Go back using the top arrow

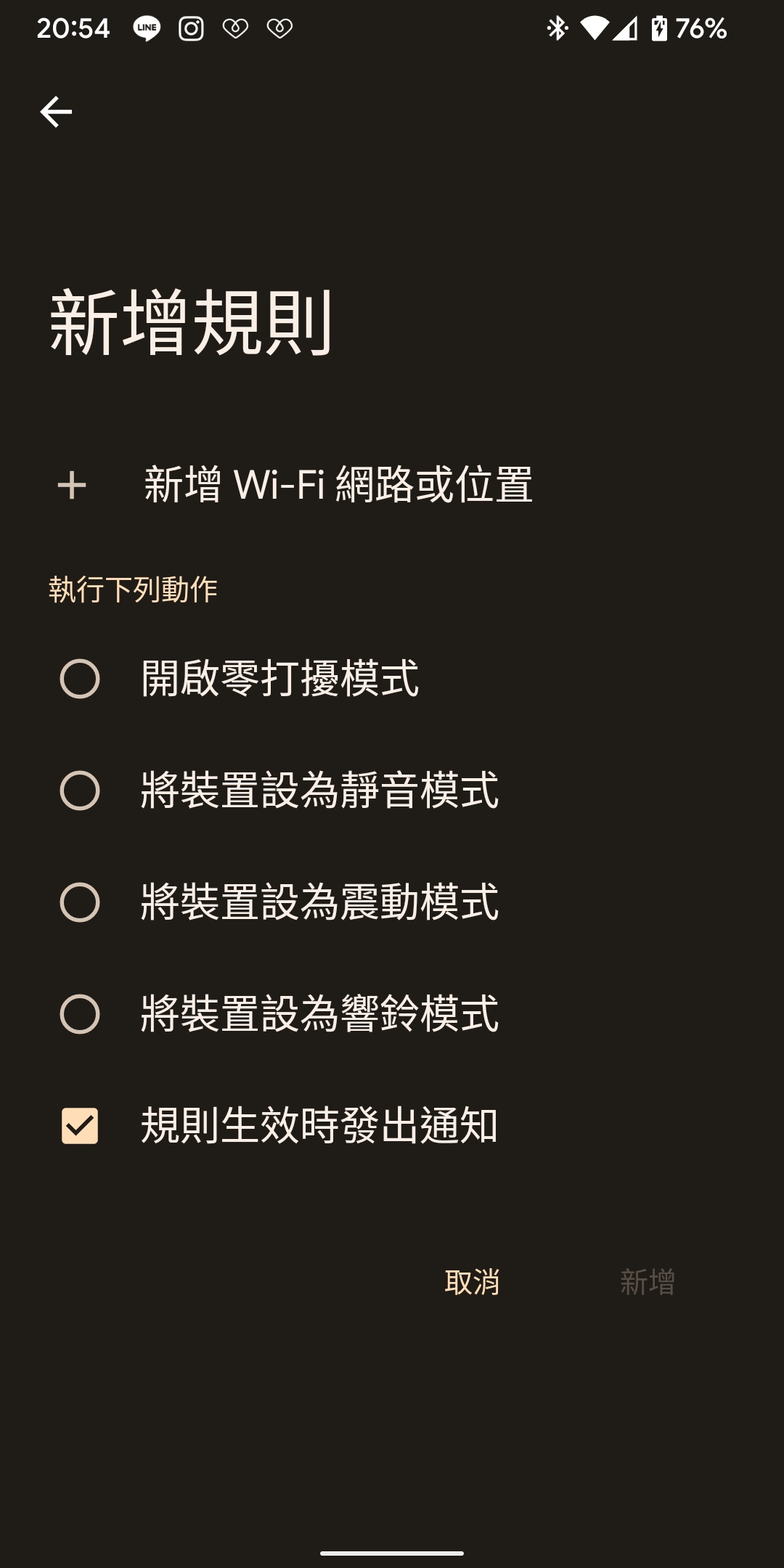pos(56,112)
